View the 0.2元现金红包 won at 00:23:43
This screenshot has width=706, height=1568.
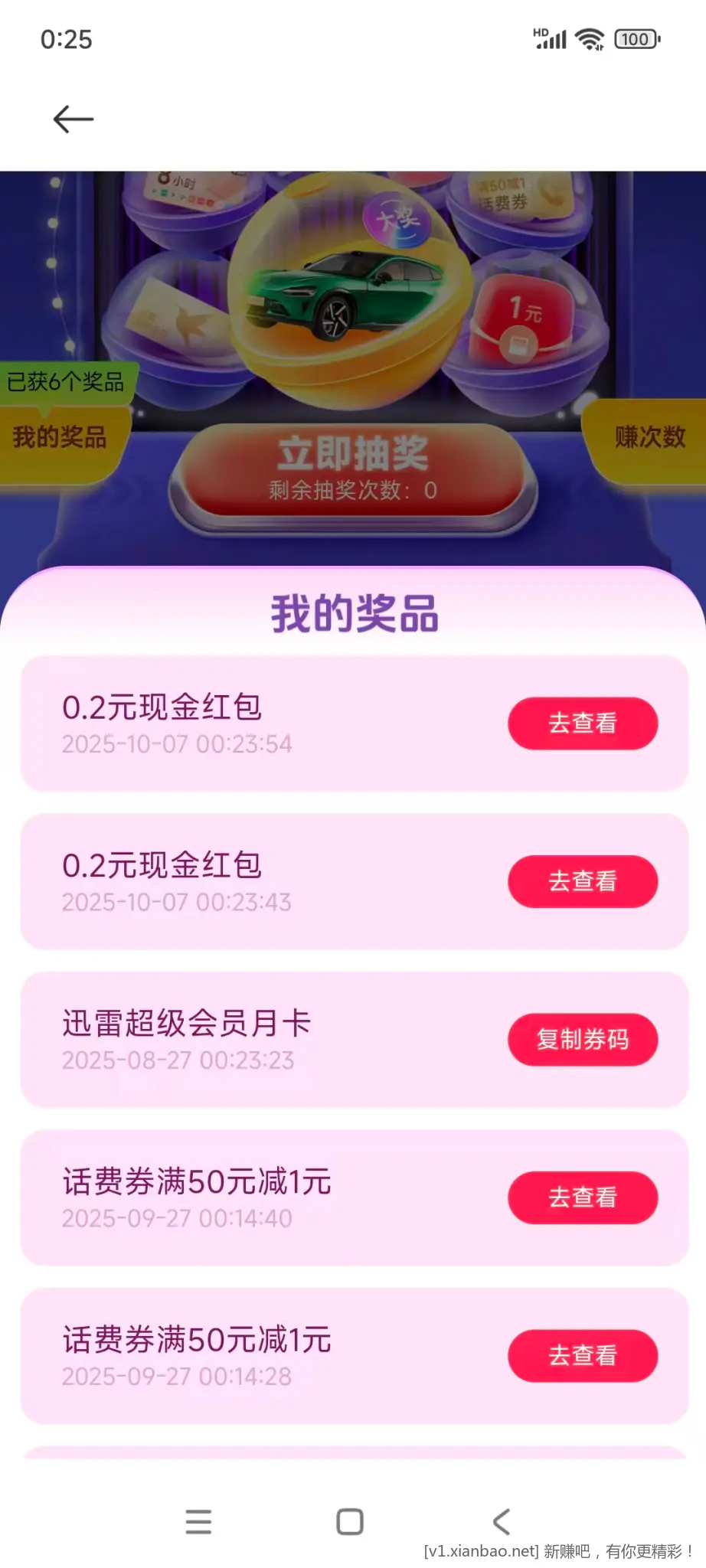pos(582,881)
